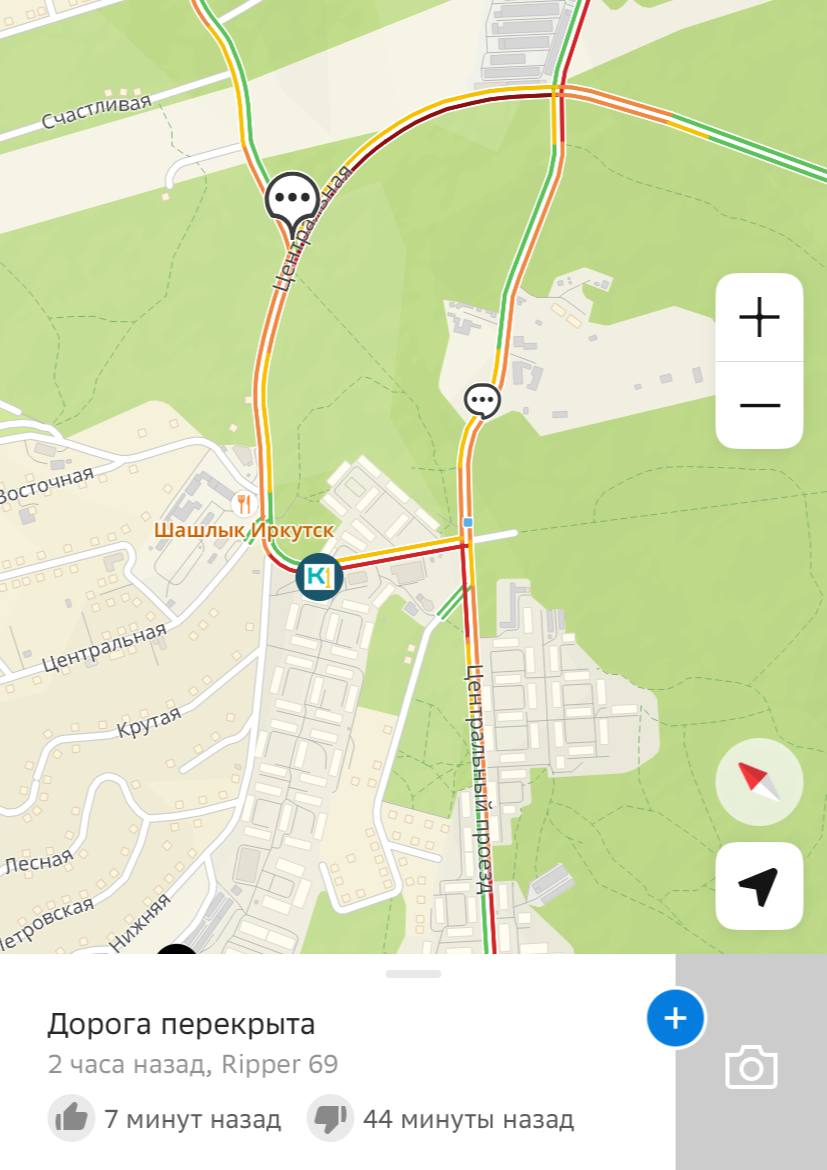Open the small road comment bubble near Центральный проезд
This screenshot has height=1170, width=827.
483,400
